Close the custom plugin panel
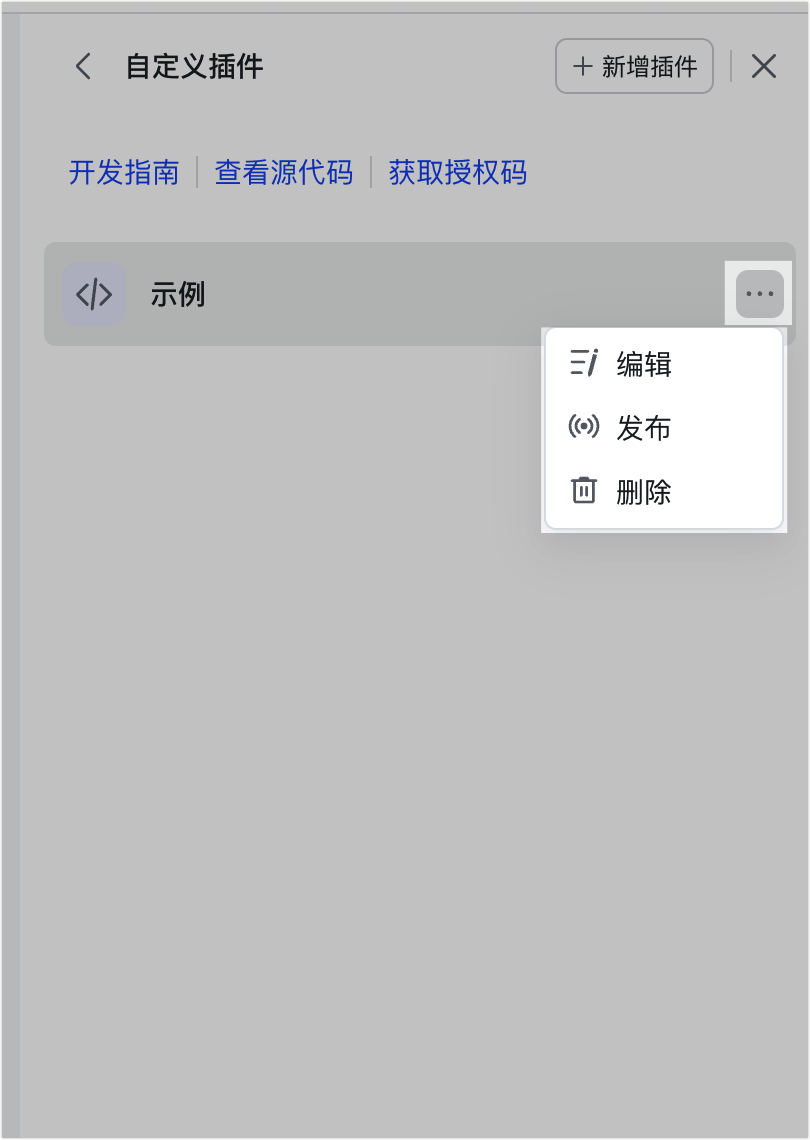810x1140 pixels. coord(764,67)
